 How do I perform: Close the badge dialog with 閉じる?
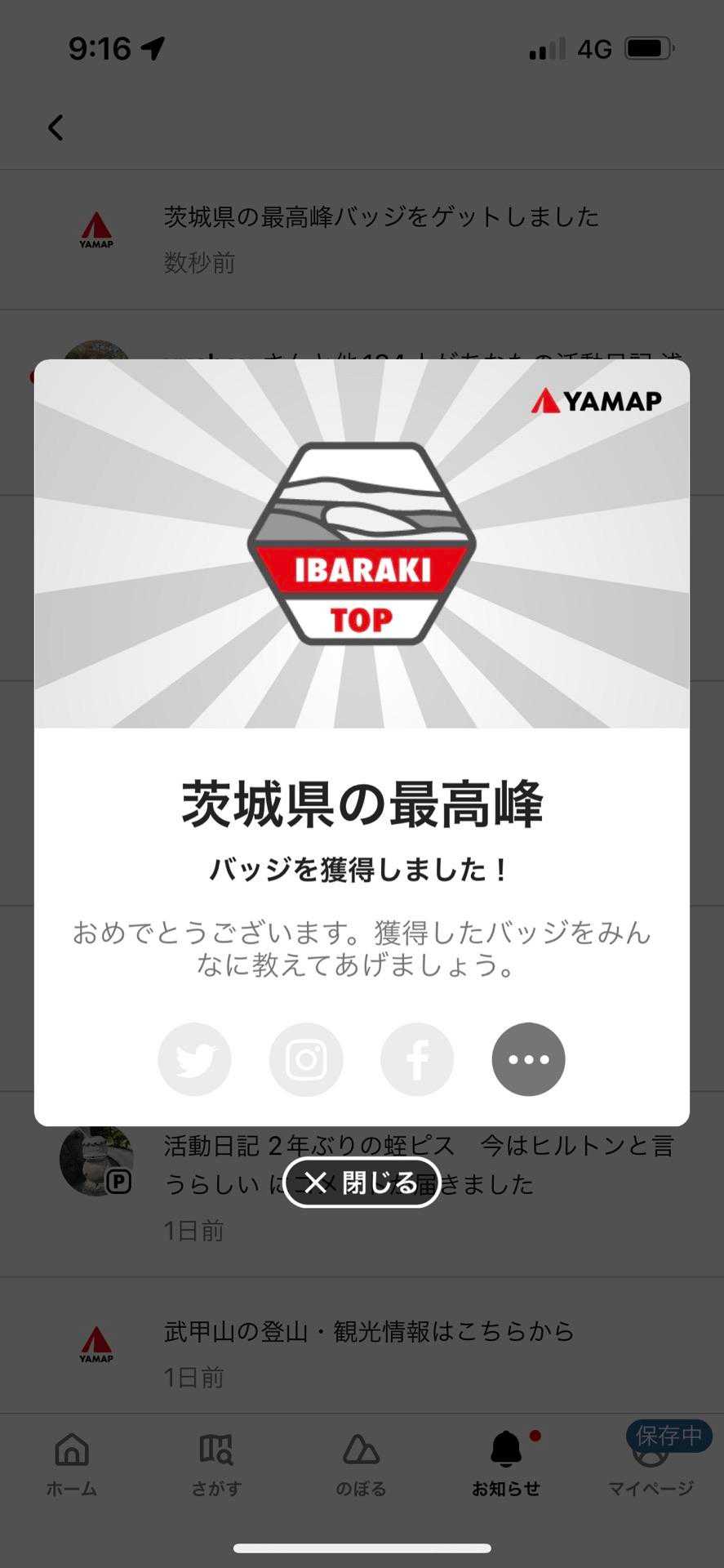(362, 1182)
